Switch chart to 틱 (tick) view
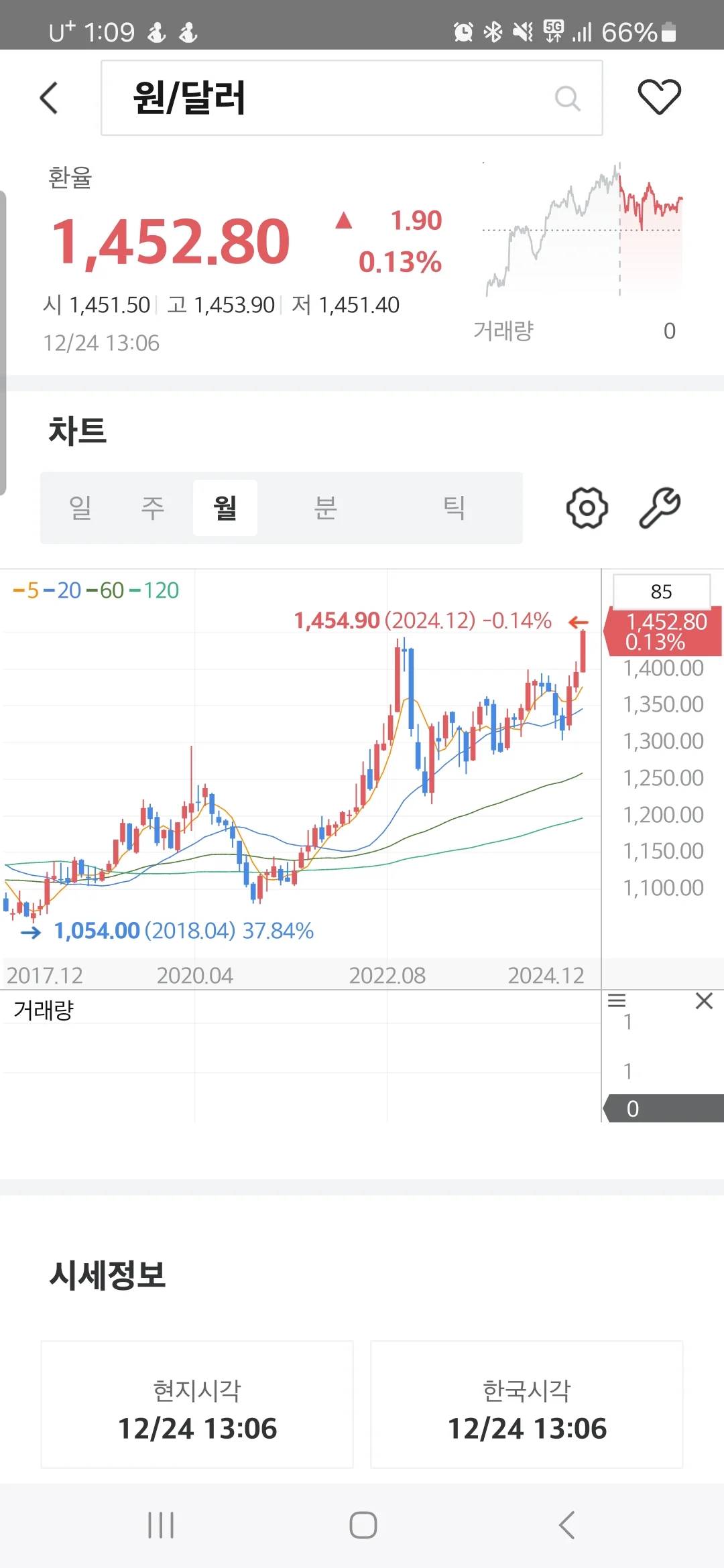This screenshot has width=724, height=1568. (455, 507)
